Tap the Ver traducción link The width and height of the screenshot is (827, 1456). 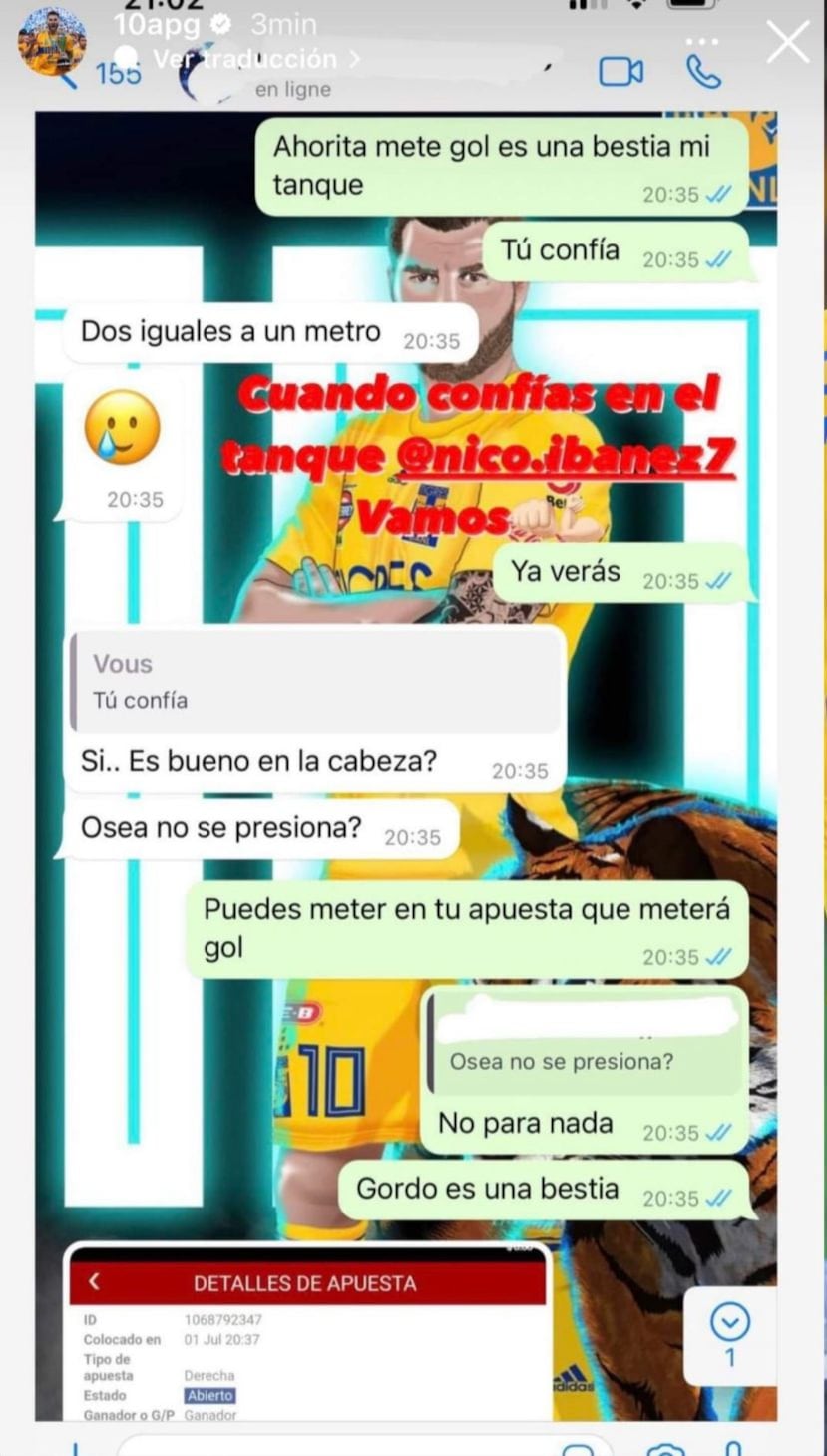pos(244,59)
